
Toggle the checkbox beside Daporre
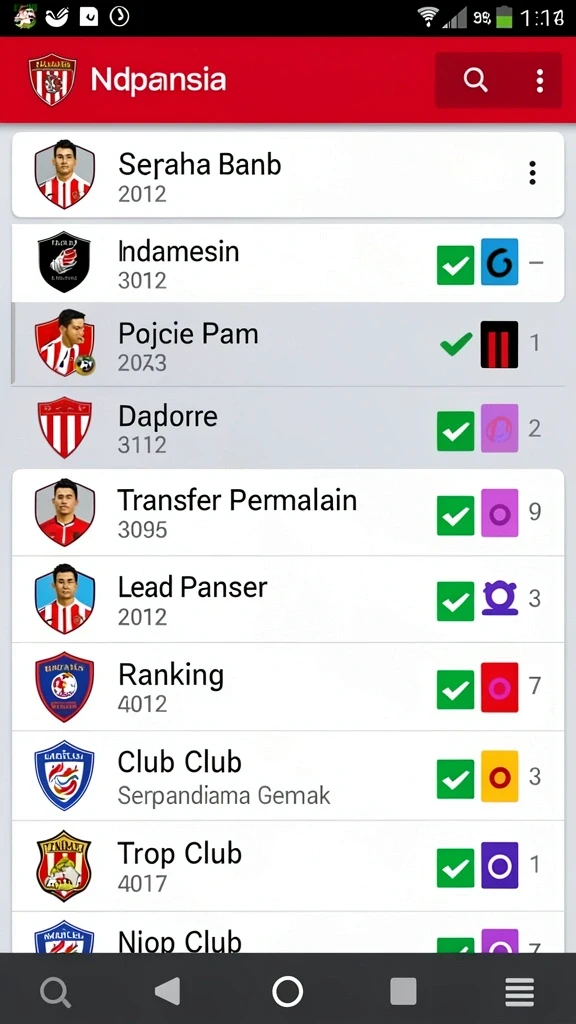455,430
